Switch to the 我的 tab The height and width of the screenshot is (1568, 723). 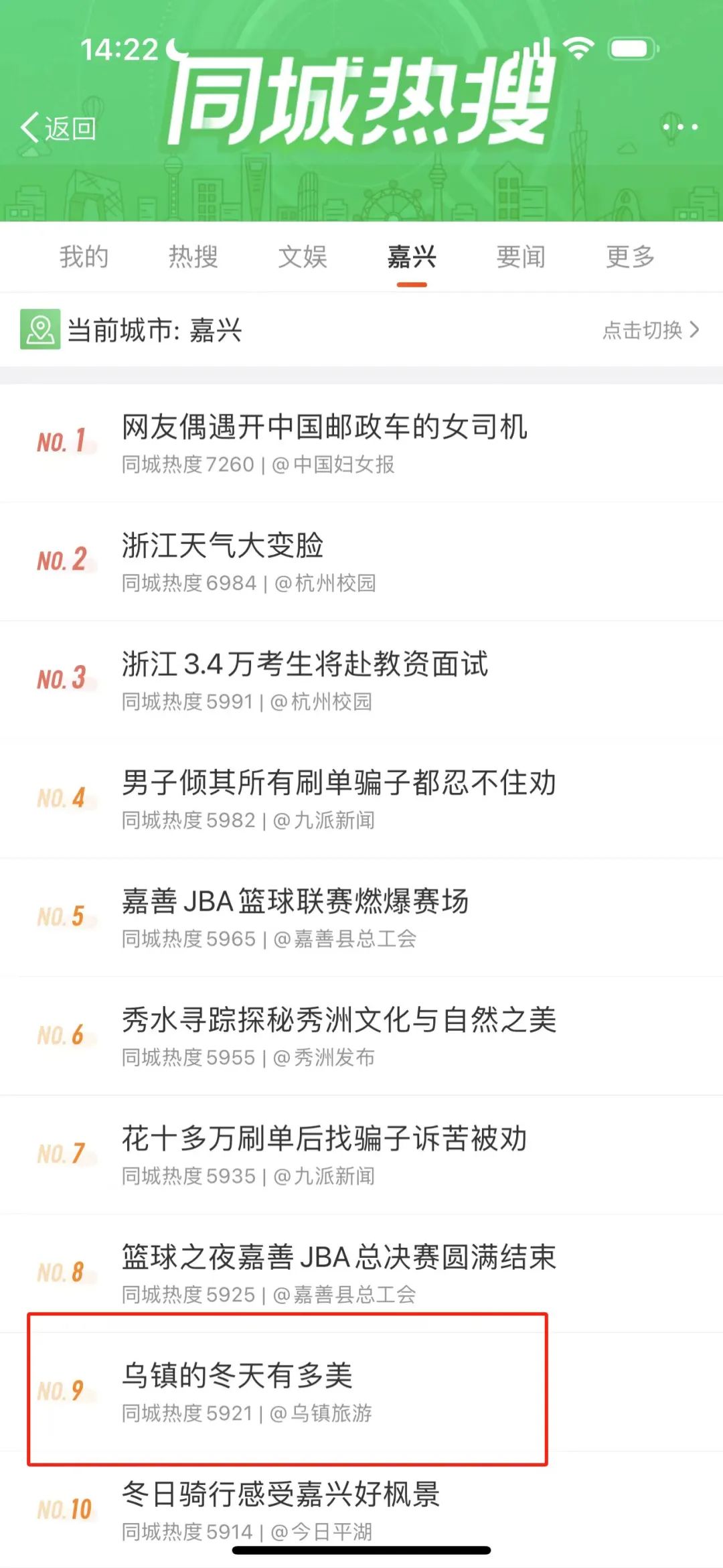(x=84, y=257)
